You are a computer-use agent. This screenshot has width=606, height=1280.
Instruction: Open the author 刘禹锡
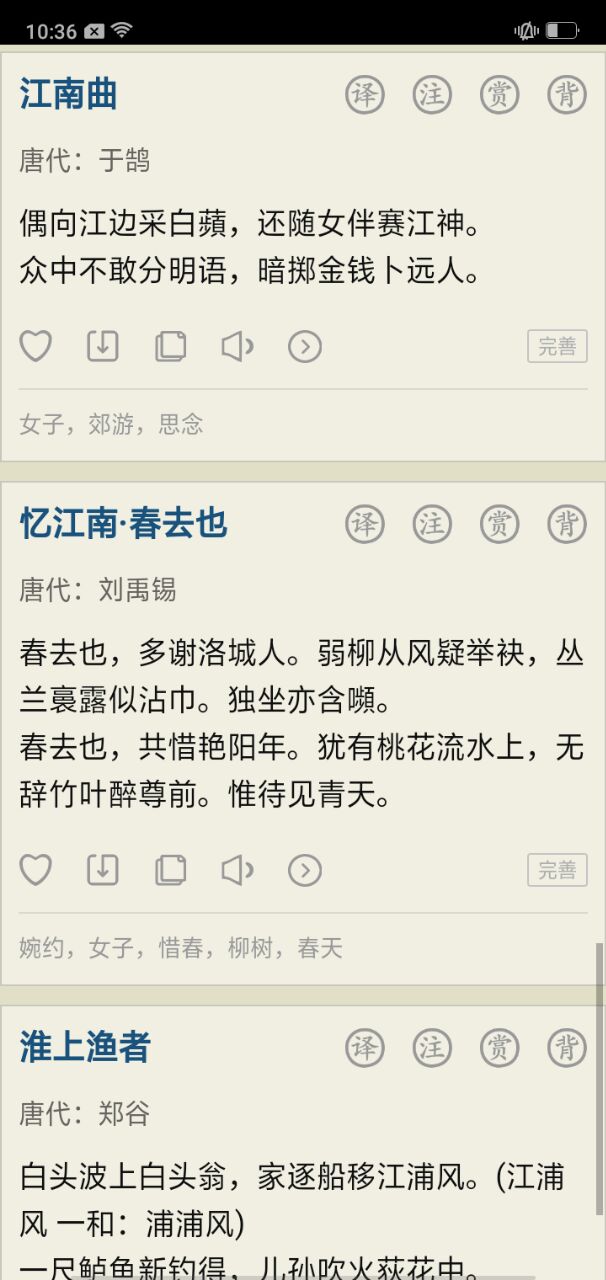tap(137, 590)
